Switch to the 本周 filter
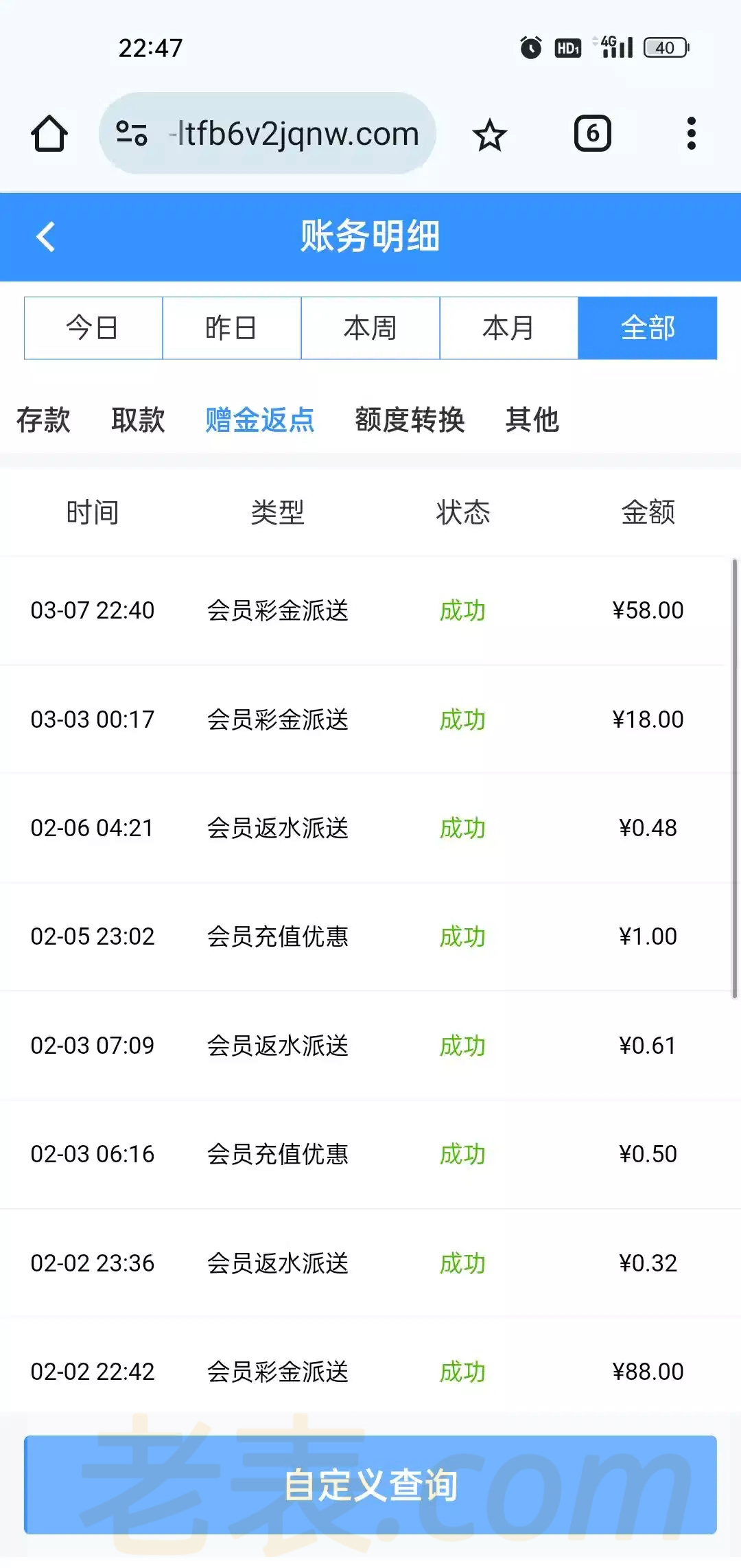The height and width of the screenshot is (1568, 741). (370, 328)
